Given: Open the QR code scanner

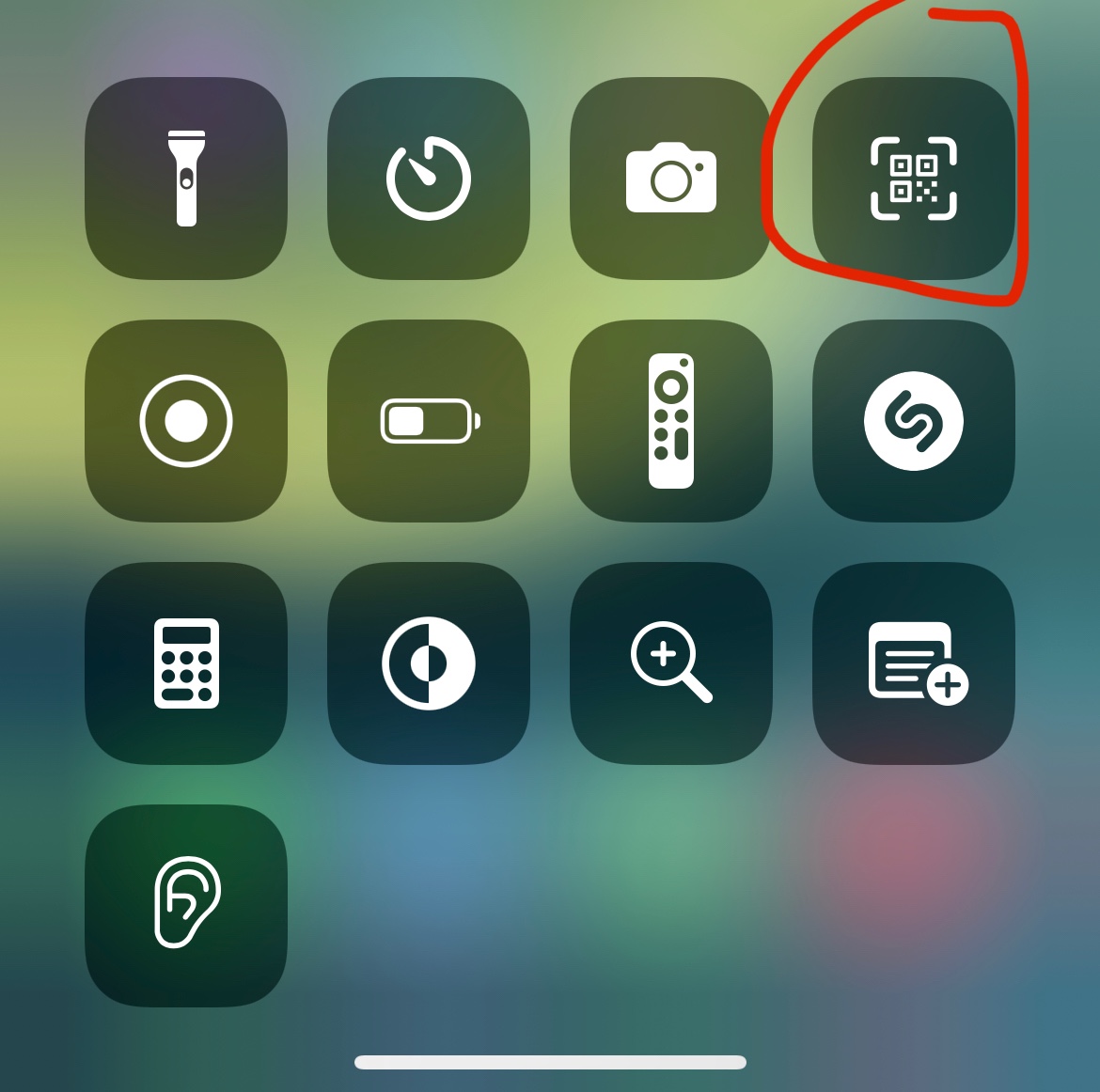Looking at the screenshot, I should (914, 179).
